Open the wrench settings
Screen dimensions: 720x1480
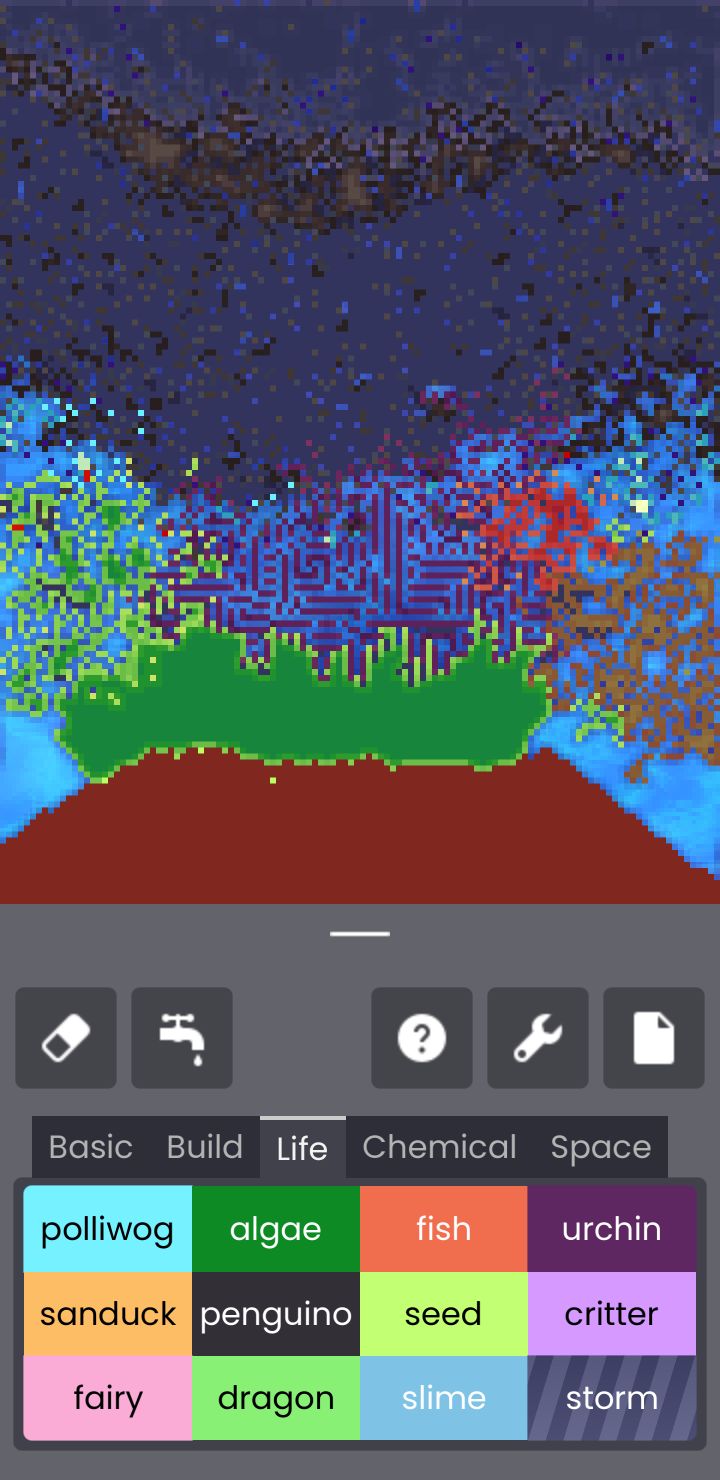click(x=538, y=1038)
